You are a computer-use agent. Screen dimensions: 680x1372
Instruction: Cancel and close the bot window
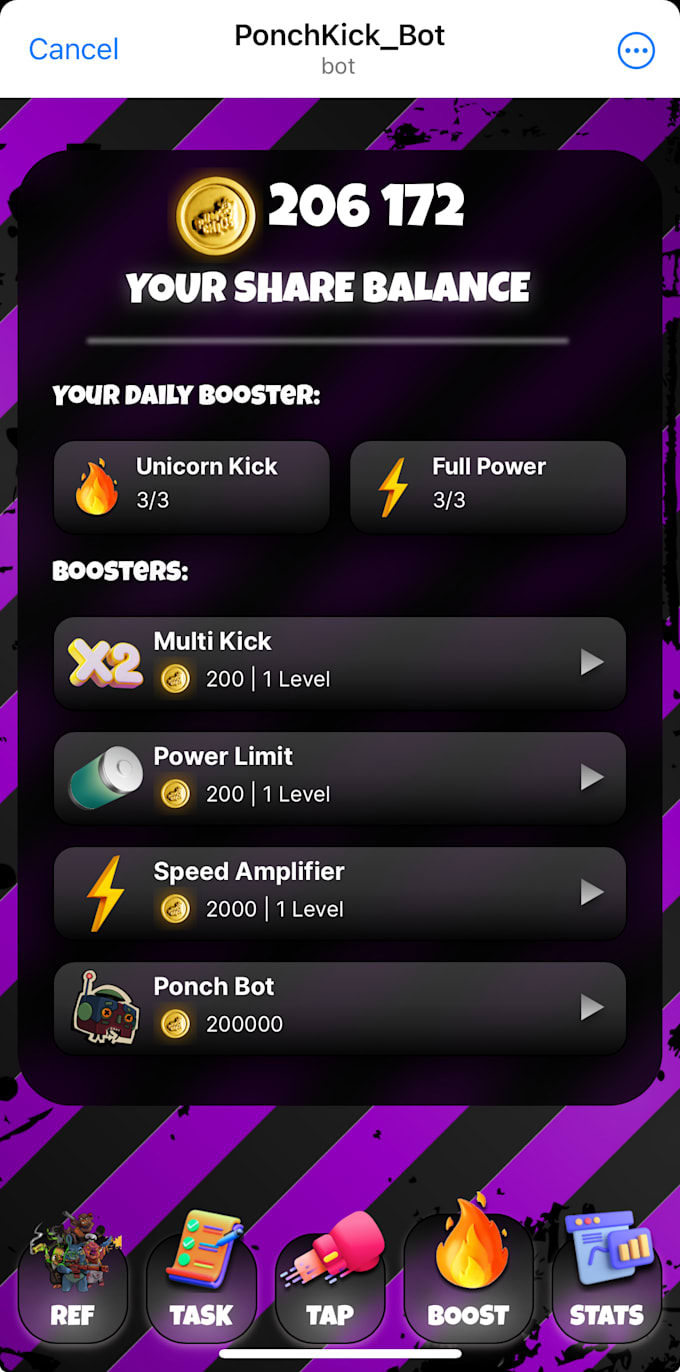point(73,49)
